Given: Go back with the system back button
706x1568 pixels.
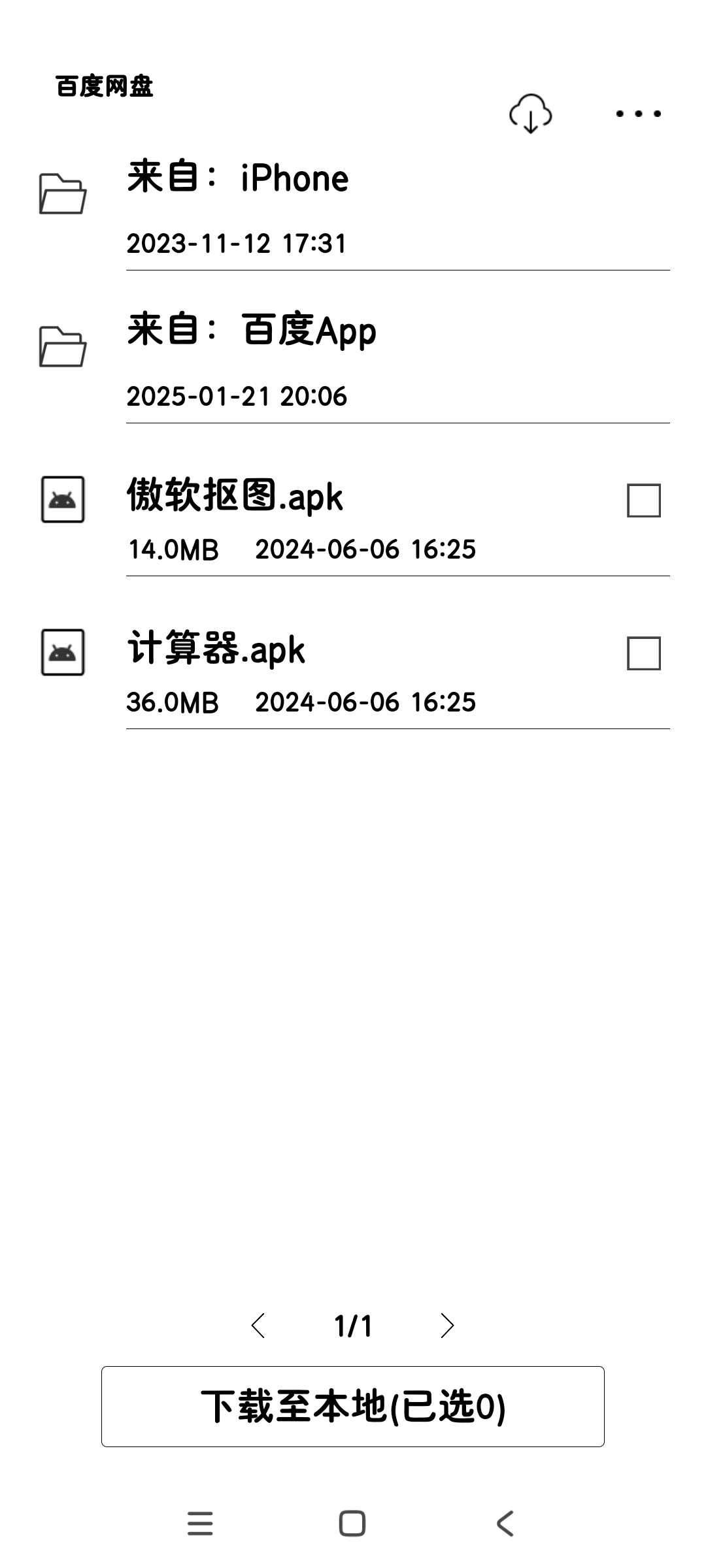Looking at the screenshot, I should click(505, 1524).
